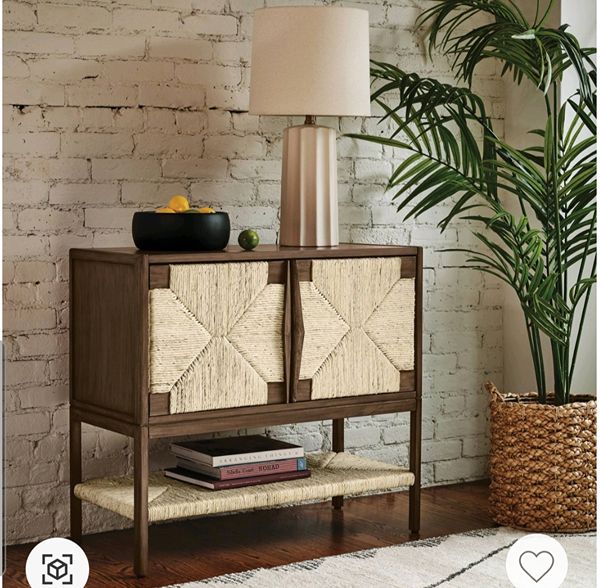
Task: View the cabinet in AR
Action: coord(56,566)
